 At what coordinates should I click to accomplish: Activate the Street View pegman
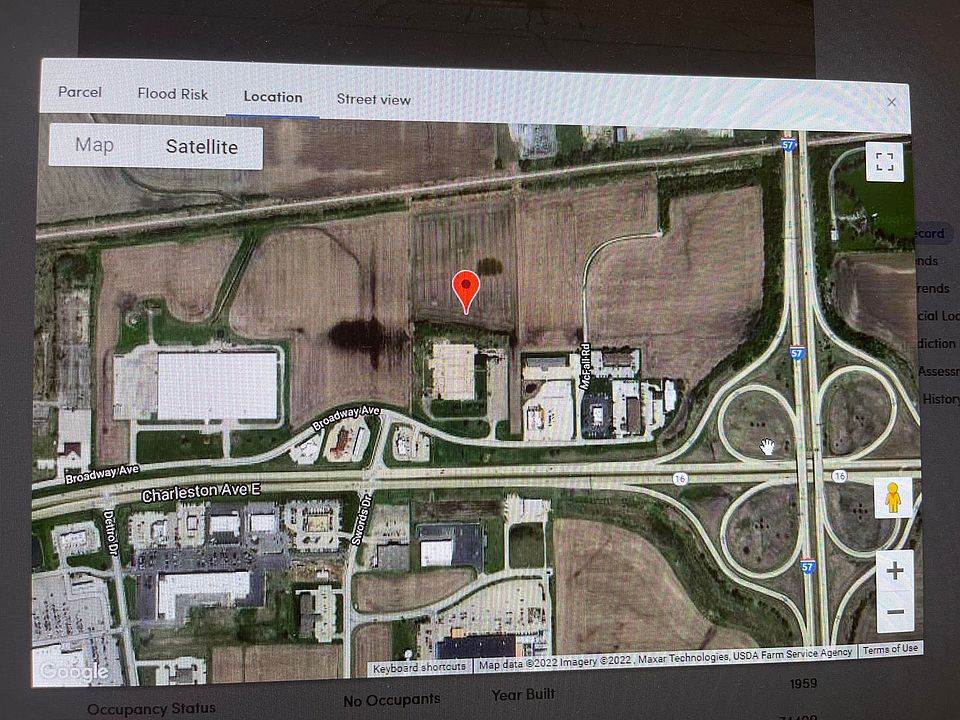pyautogui.click(x=893, y=497)
